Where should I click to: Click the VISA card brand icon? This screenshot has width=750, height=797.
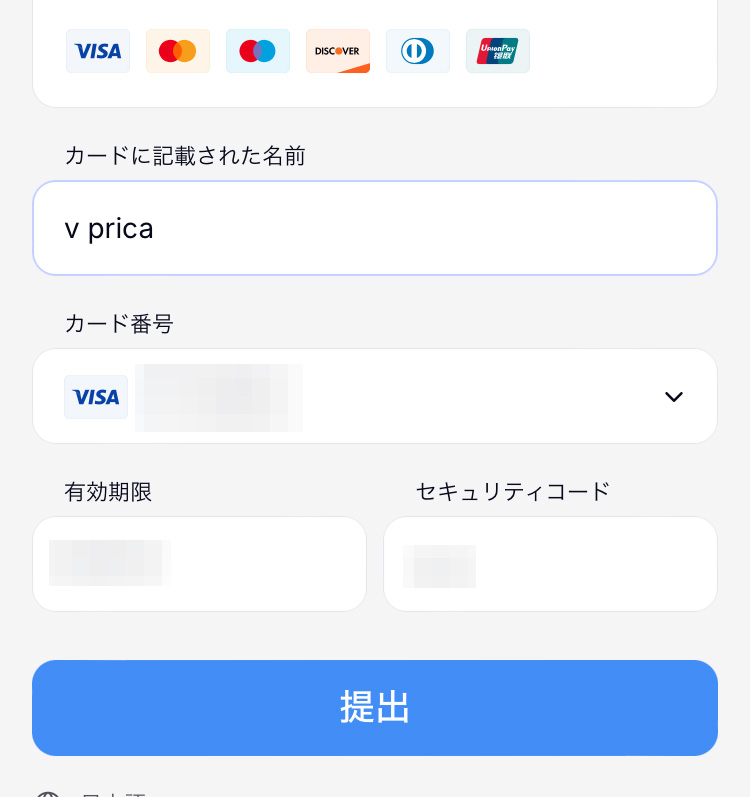(x=97, y=51)
